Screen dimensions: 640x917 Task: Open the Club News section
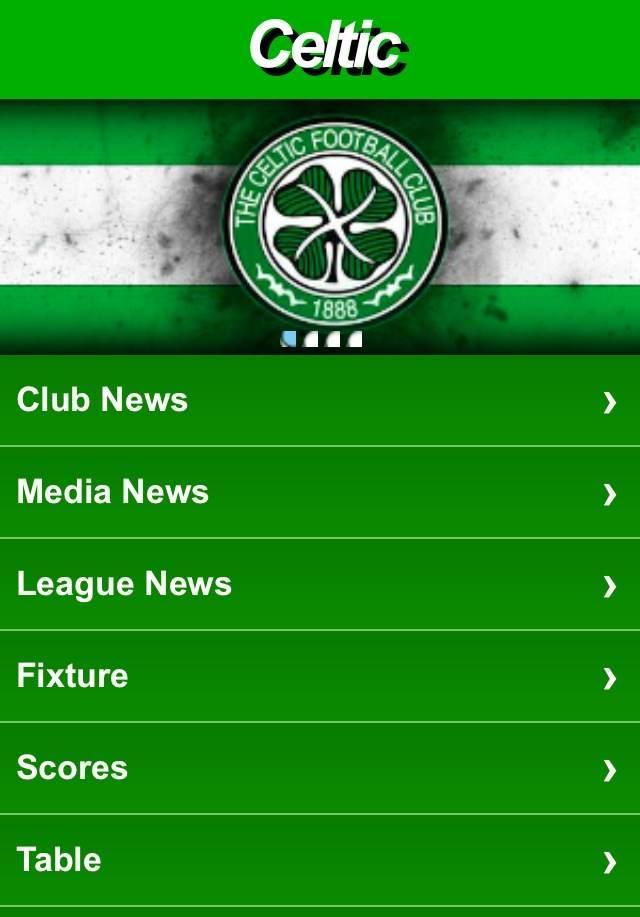coord(320,400)
